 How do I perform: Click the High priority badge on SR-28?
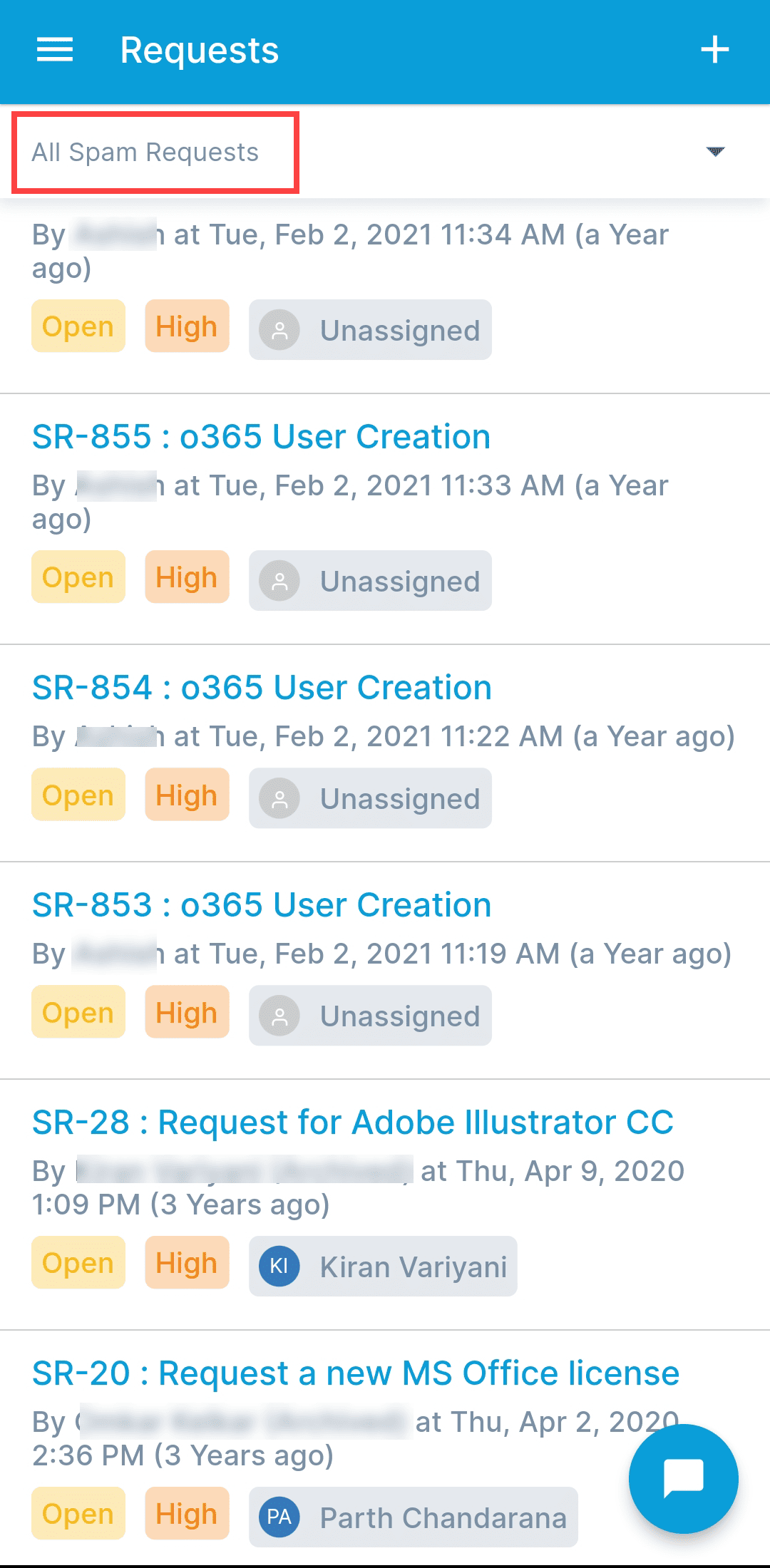pyautogui.click(x=186, y=1262)
